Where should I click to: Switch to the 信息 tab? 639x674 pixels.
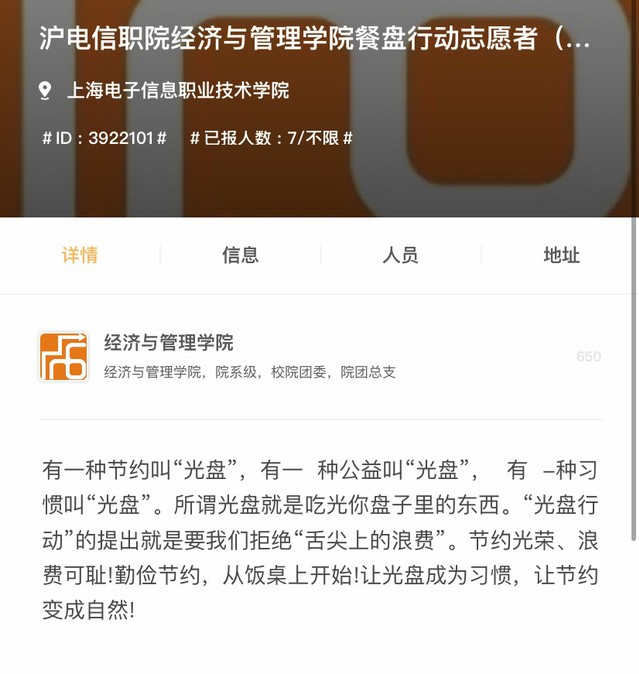[240, 255]
